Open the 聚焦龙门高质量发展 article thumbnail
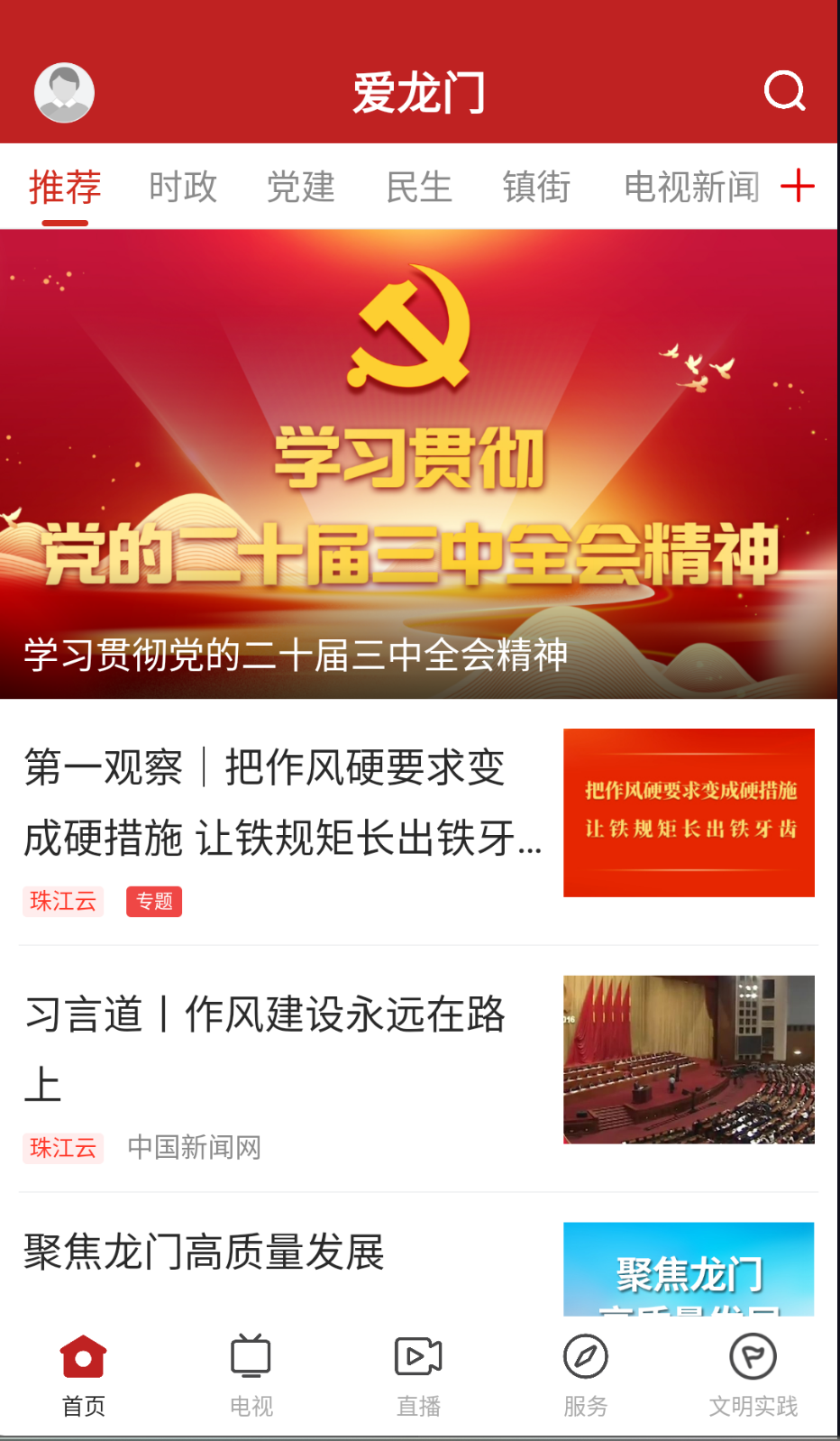The width and height of the screenshot is (840, 1441). 689,1271
